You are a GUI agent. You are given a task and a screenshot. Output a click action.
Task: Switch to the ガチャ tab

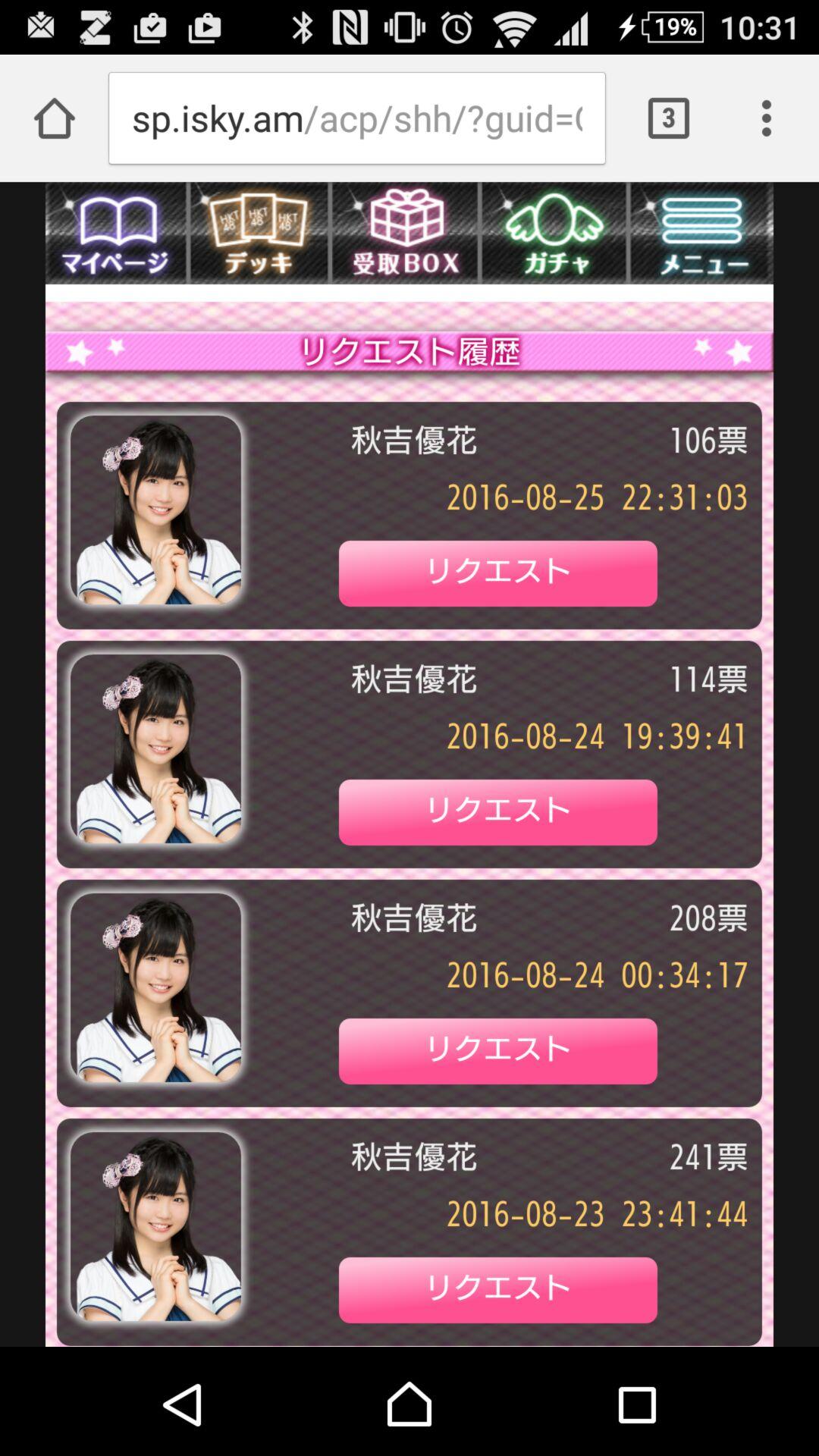tap(554, 234)
